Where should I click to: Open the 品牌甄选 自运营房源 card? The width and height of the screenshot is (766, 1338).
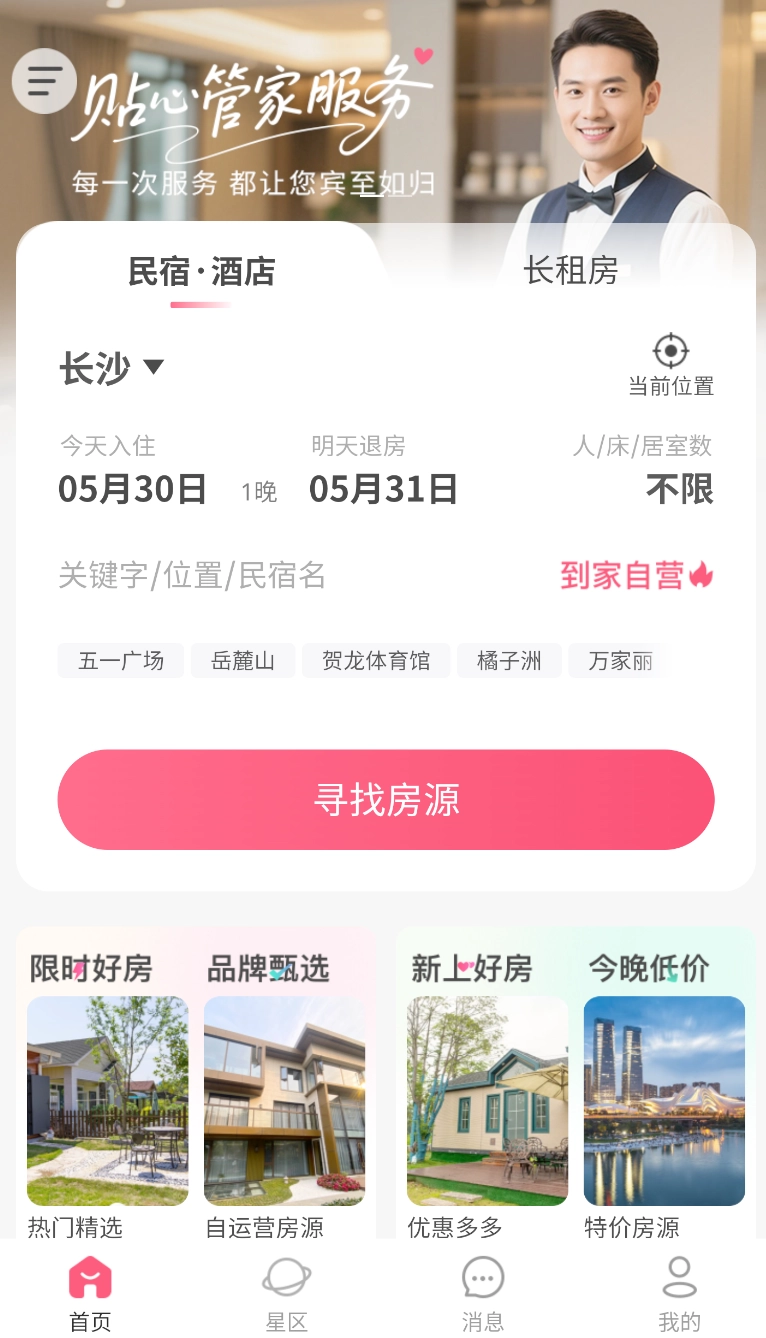pyautogui.click(x=284, y=1100)
